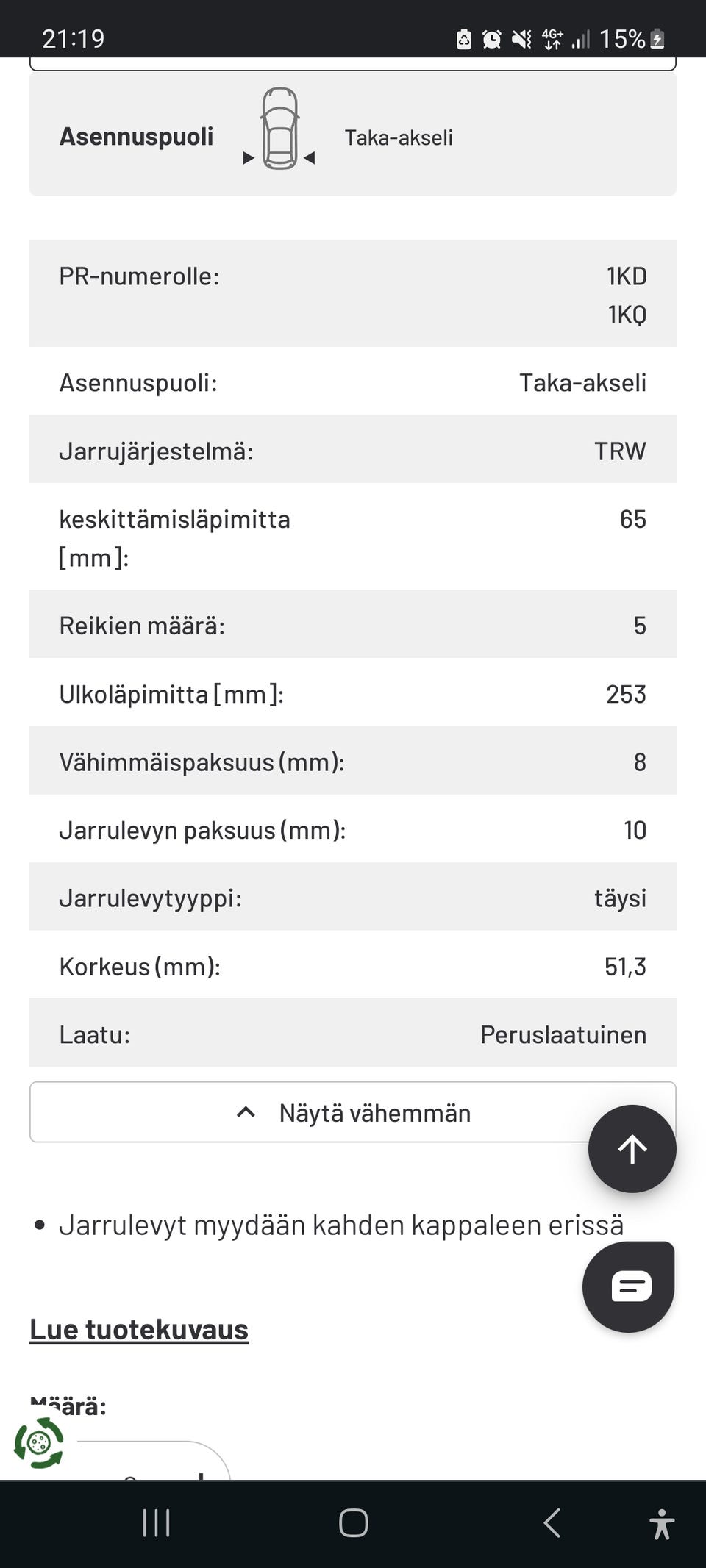This screenshot has width=706, height=1568.
Task: Open recent apps from the navigation bar
Action: (x=156, y=1523)
